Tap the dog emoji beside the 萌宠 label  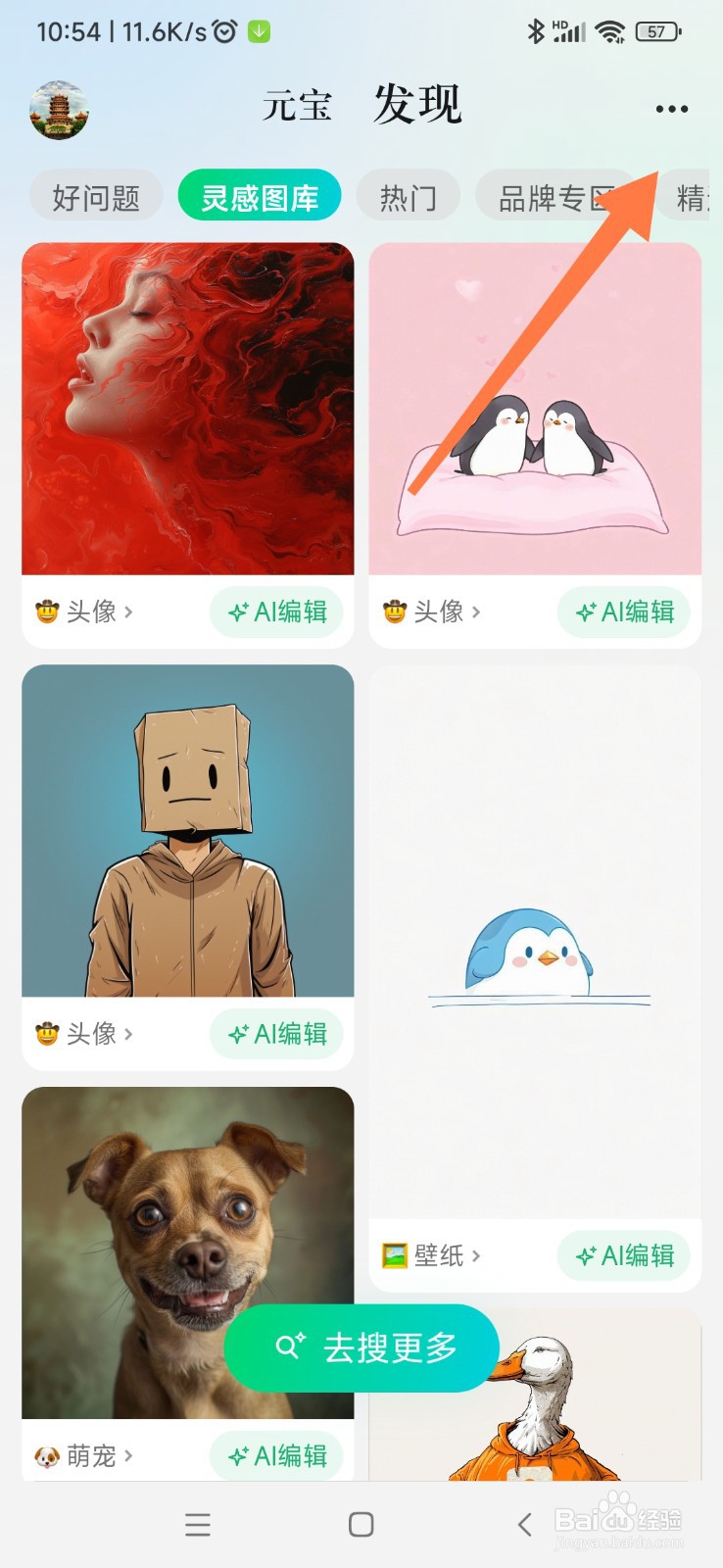[x=46, y=1456]
